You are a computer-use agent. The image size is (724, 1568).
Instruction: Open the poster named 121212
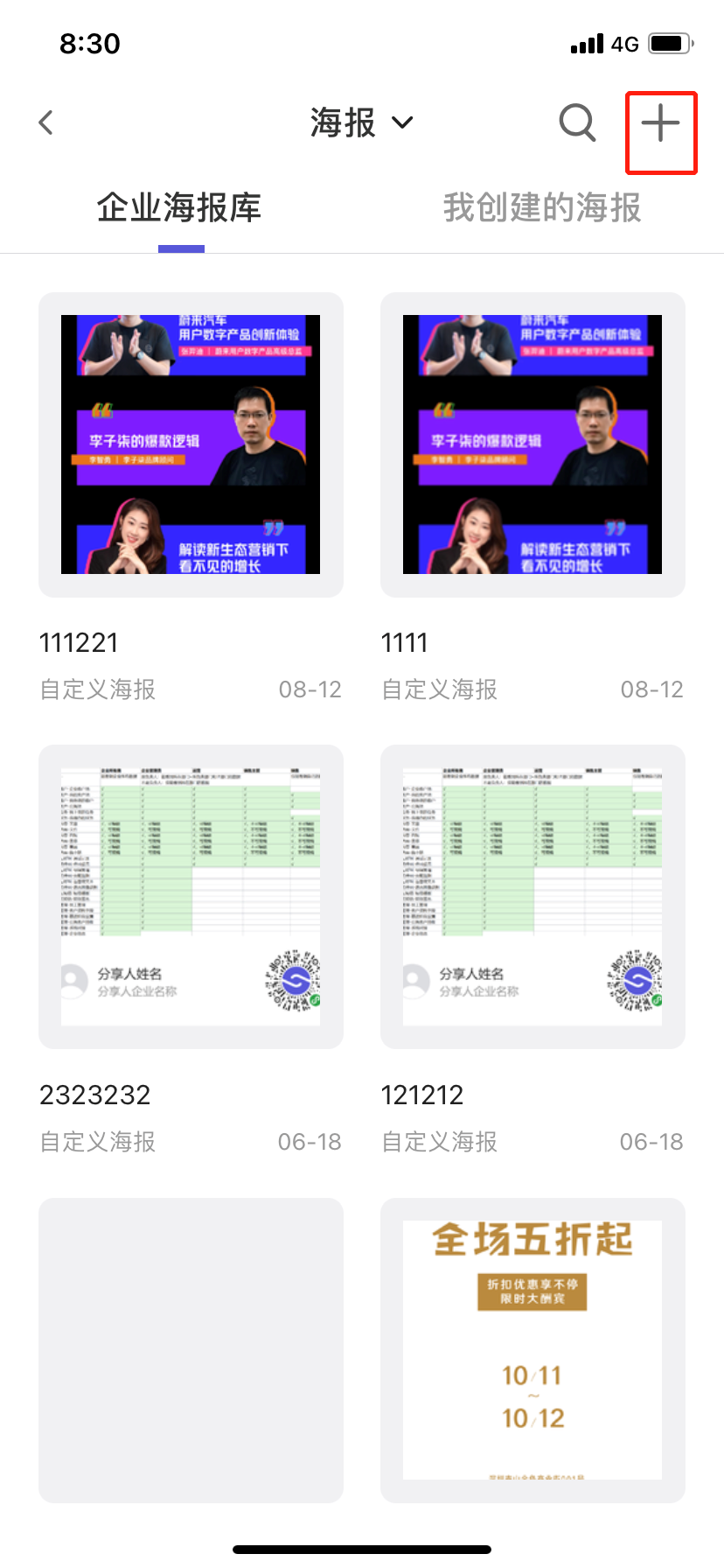click(533, 897)
